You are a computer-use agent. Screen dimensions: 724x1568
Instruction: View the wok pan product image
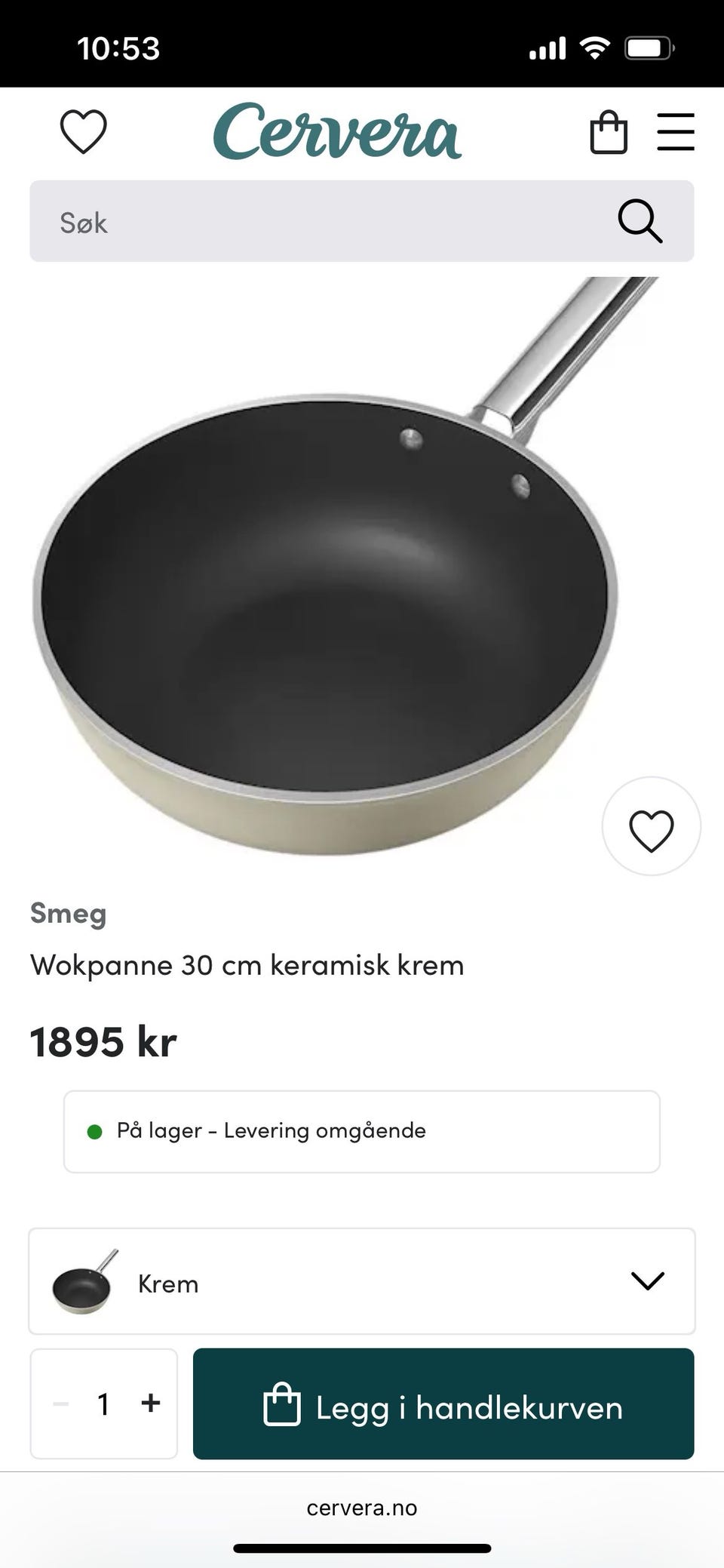[x=347, y=566]
